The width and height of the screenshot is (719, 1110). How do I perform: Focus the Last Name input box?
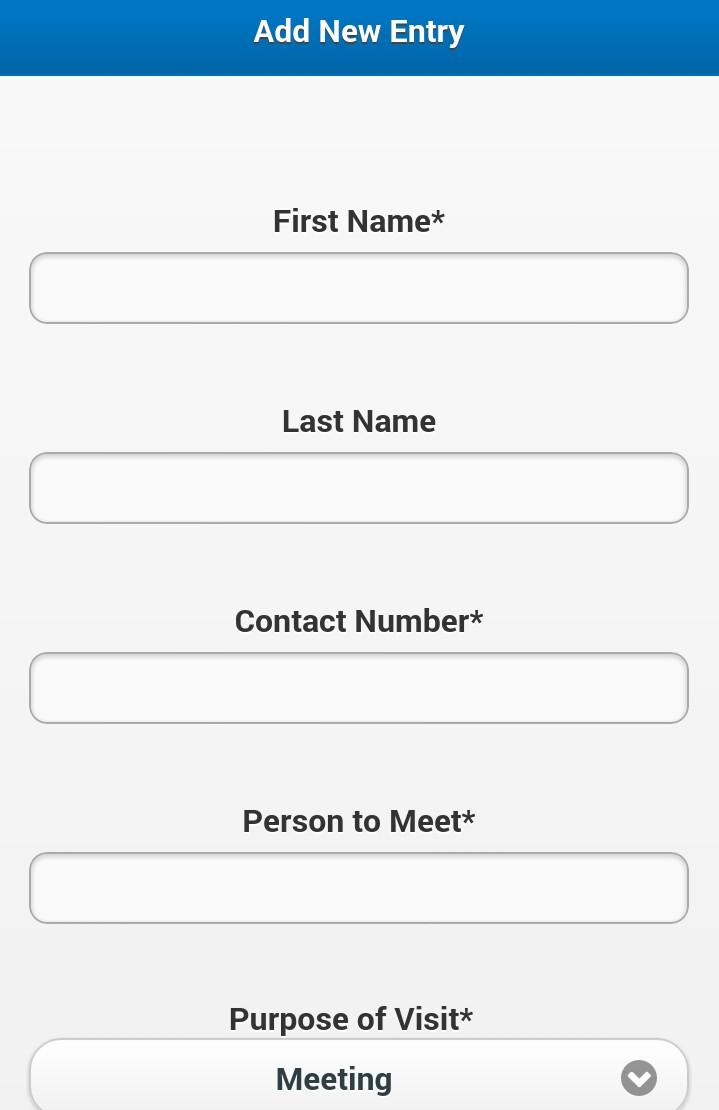tap(359, 488)
